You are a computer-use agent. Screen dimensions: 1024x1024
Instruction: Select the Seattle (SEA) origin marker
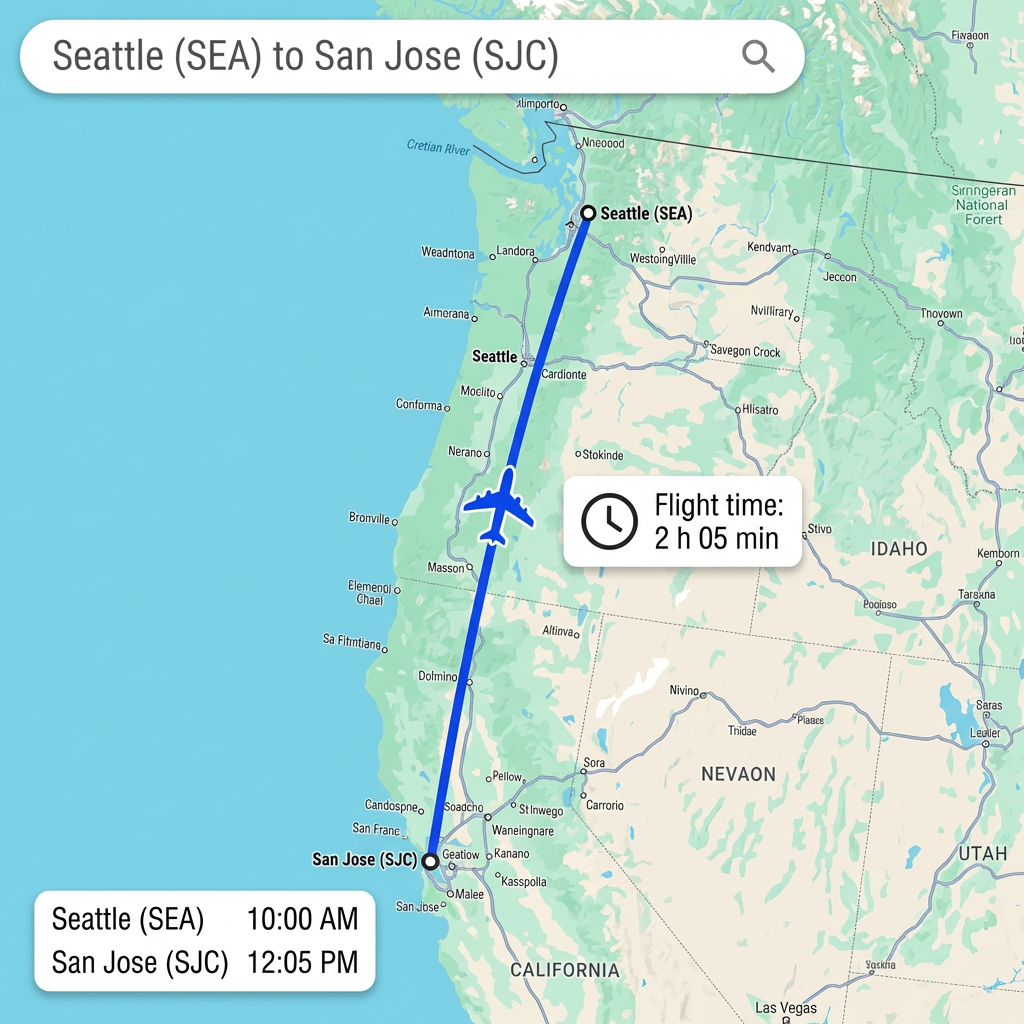coord(588,213)
